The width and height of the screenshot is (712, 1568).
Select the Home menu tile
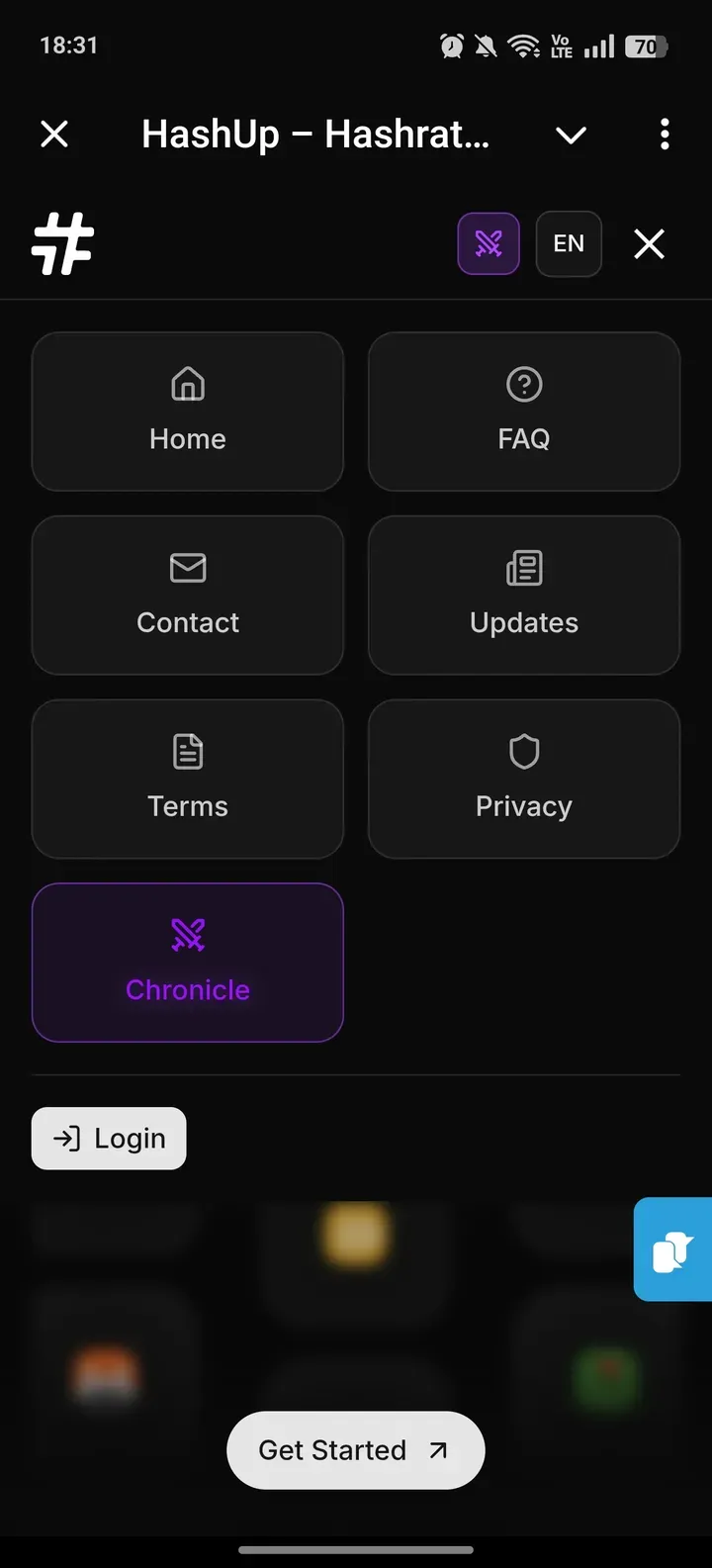point(188,412)
